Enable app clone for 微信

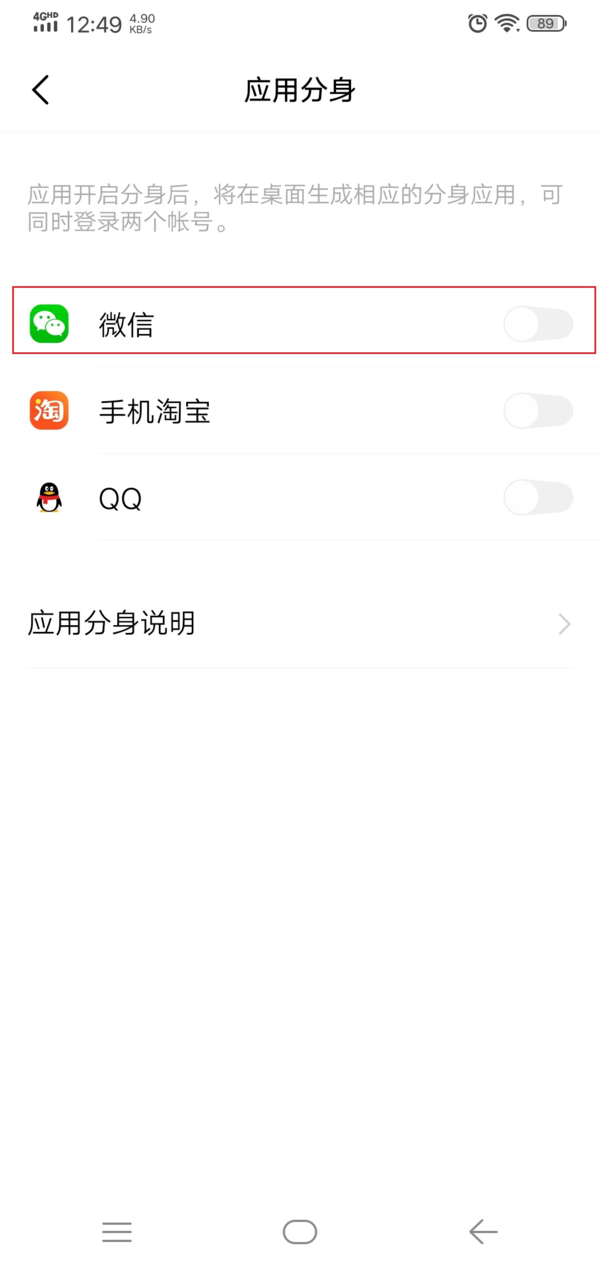tap(538, 324)
